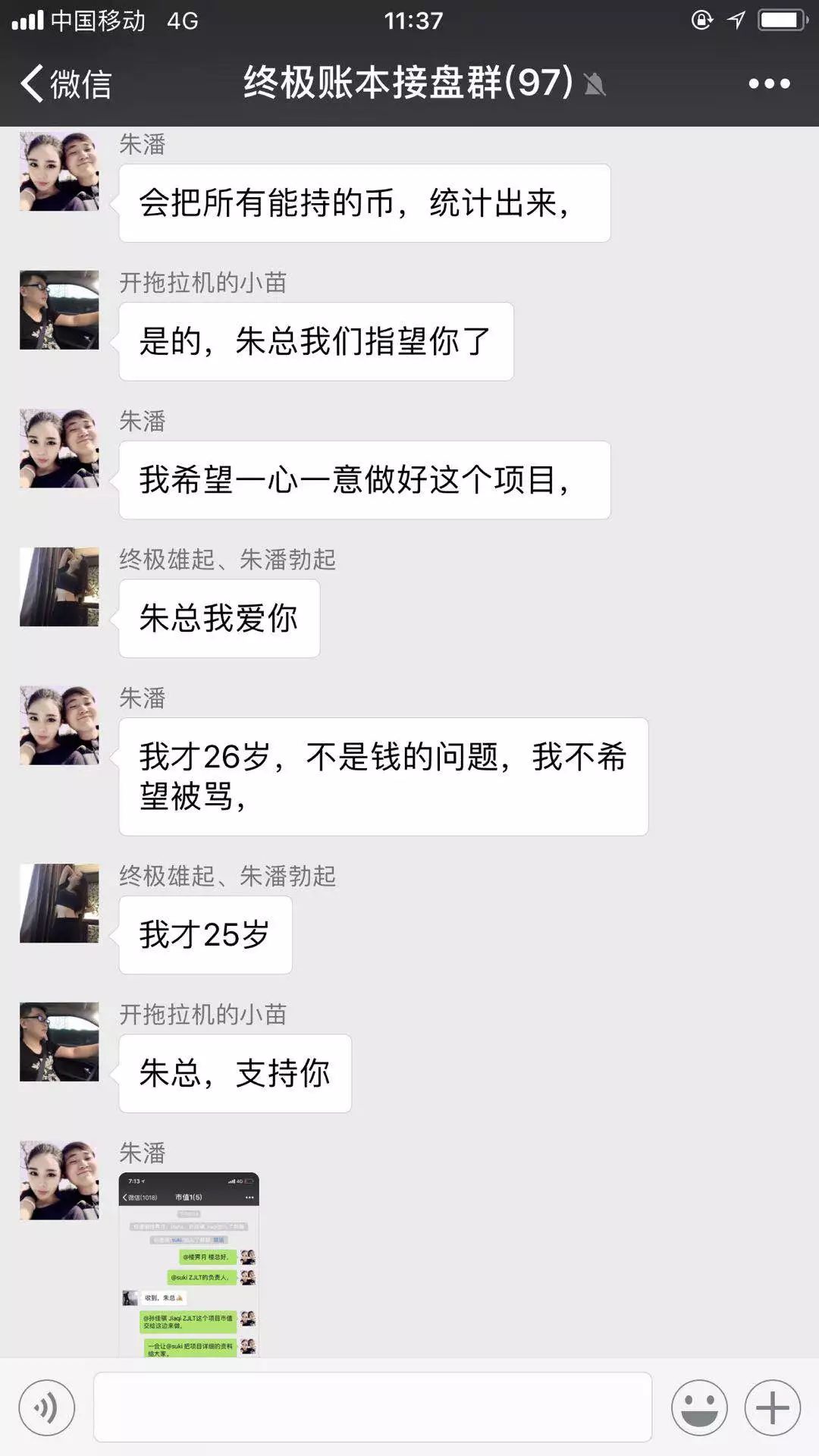Image resolution: width=819 pixels, height=1456 pixels.
Task: Open the group chat's three-dot menu
Action: pos(769,83)
